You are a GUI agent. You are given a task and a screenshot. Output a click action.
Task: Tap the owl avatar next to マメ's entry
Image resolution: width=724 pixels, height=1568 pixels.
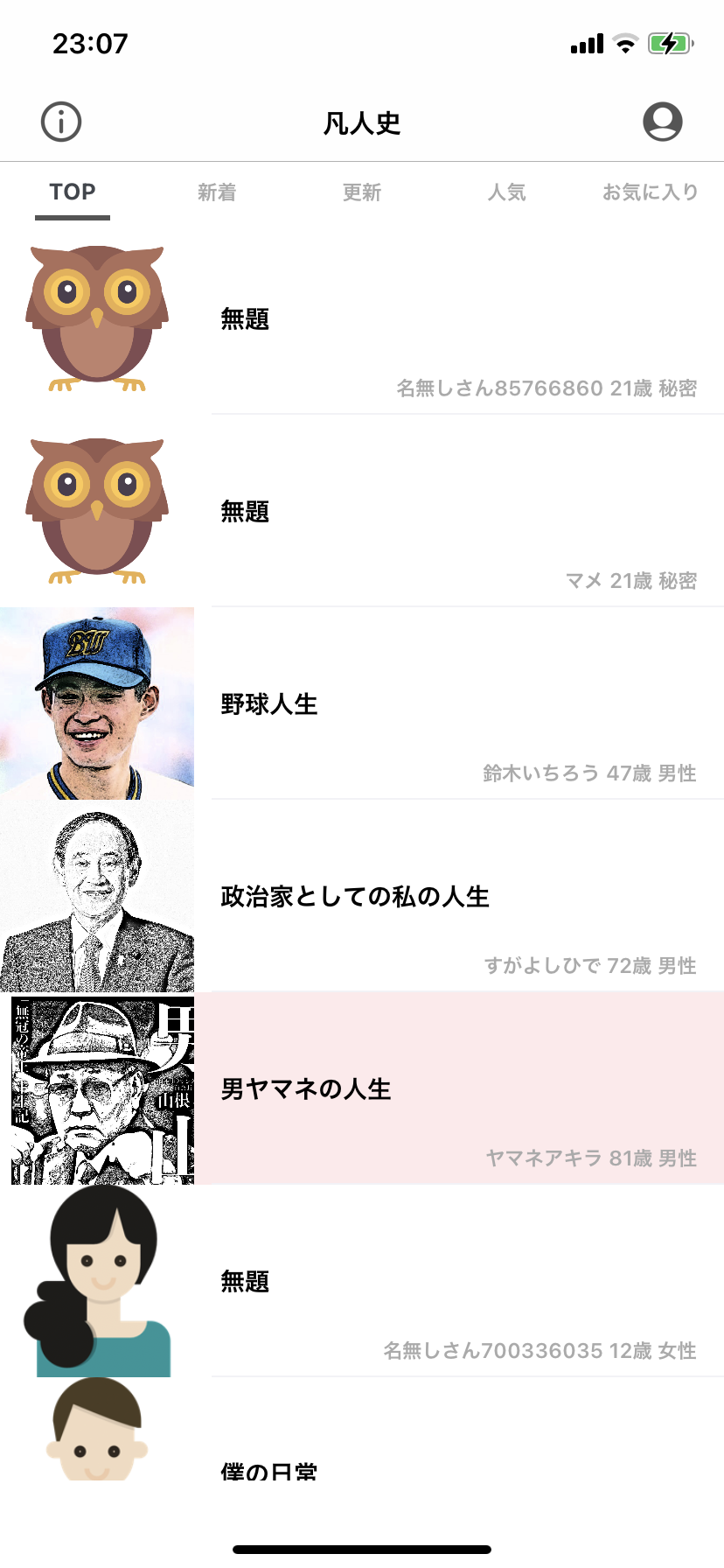pyautogui.click(x=97, y=512)
